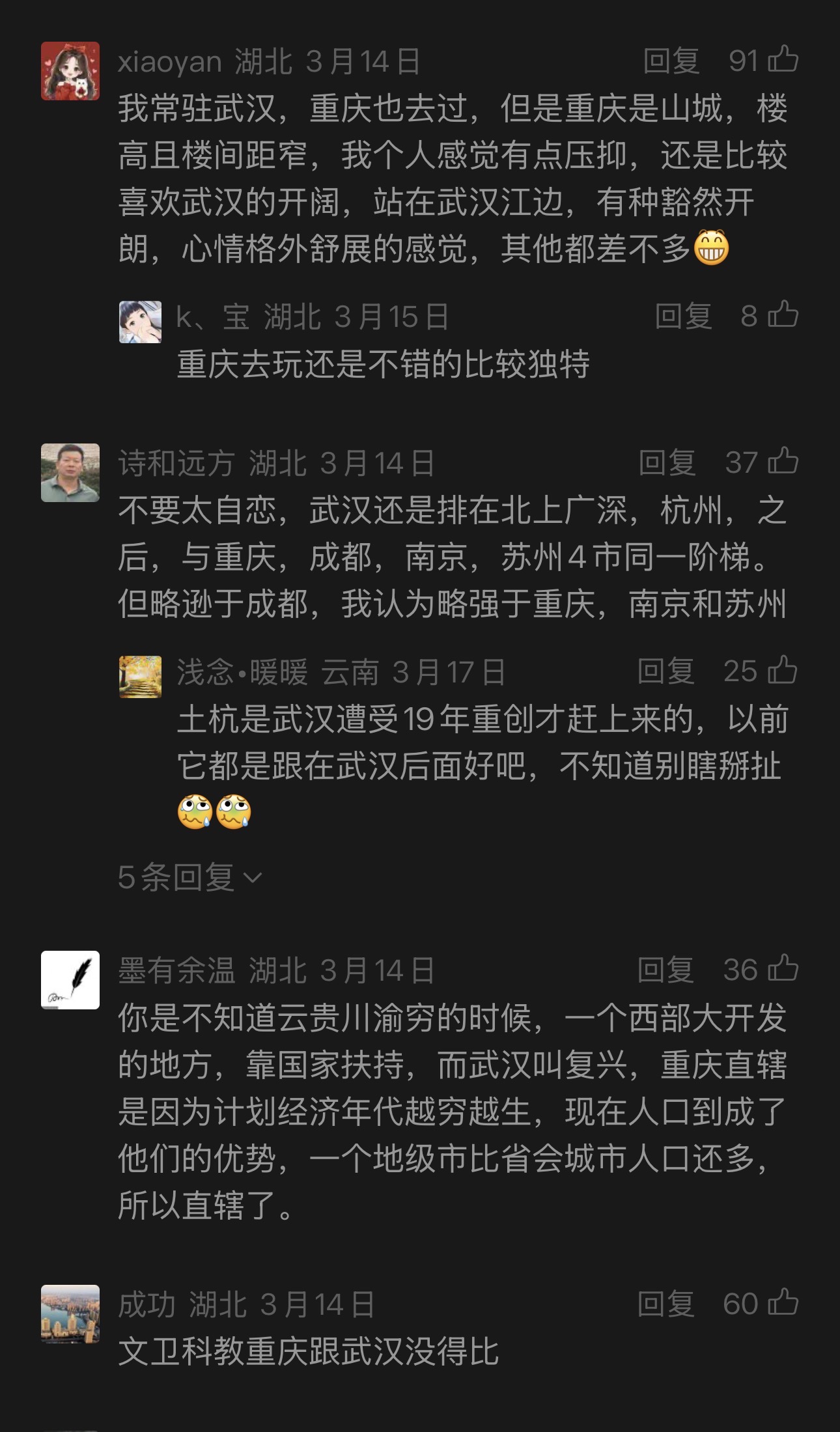Like k、宝's reply

point(783,315)
